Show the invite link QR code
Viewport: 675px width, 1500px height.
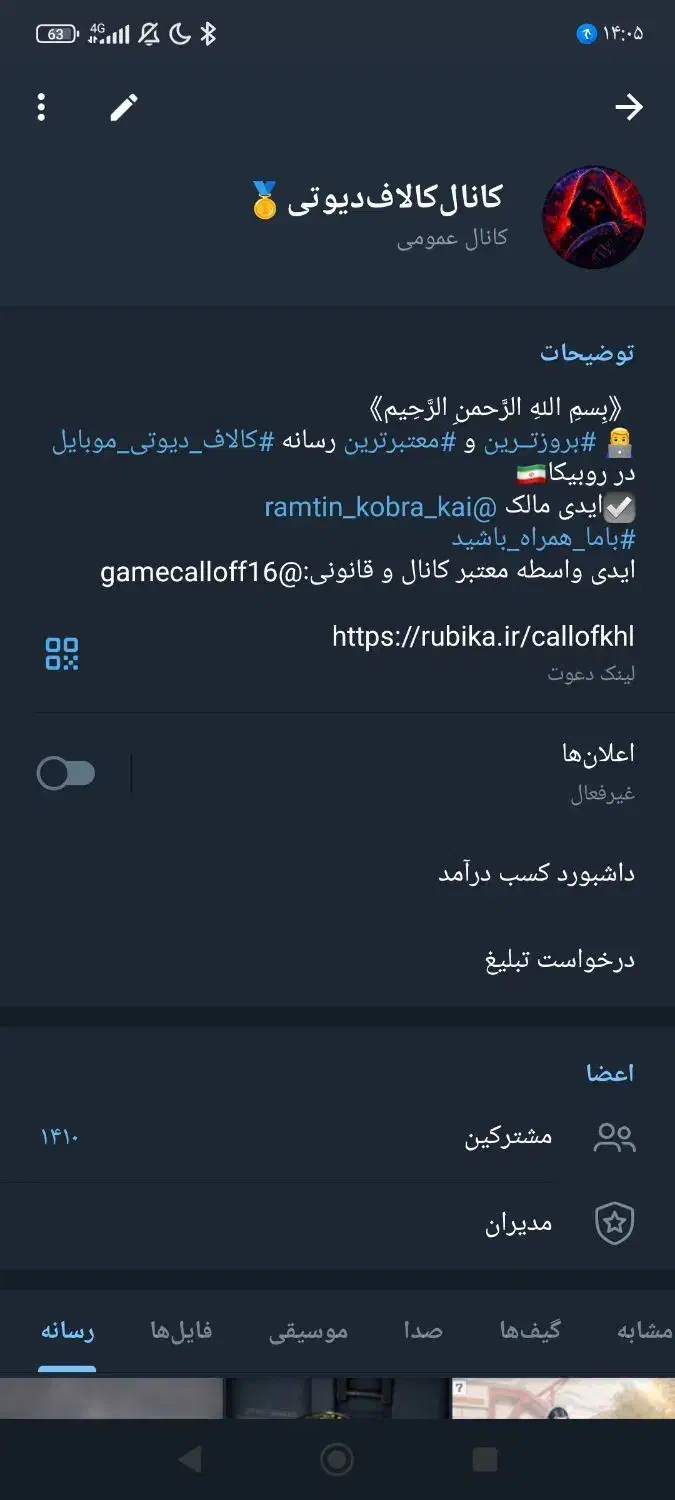pyautogui.click(x=62, y=654)
